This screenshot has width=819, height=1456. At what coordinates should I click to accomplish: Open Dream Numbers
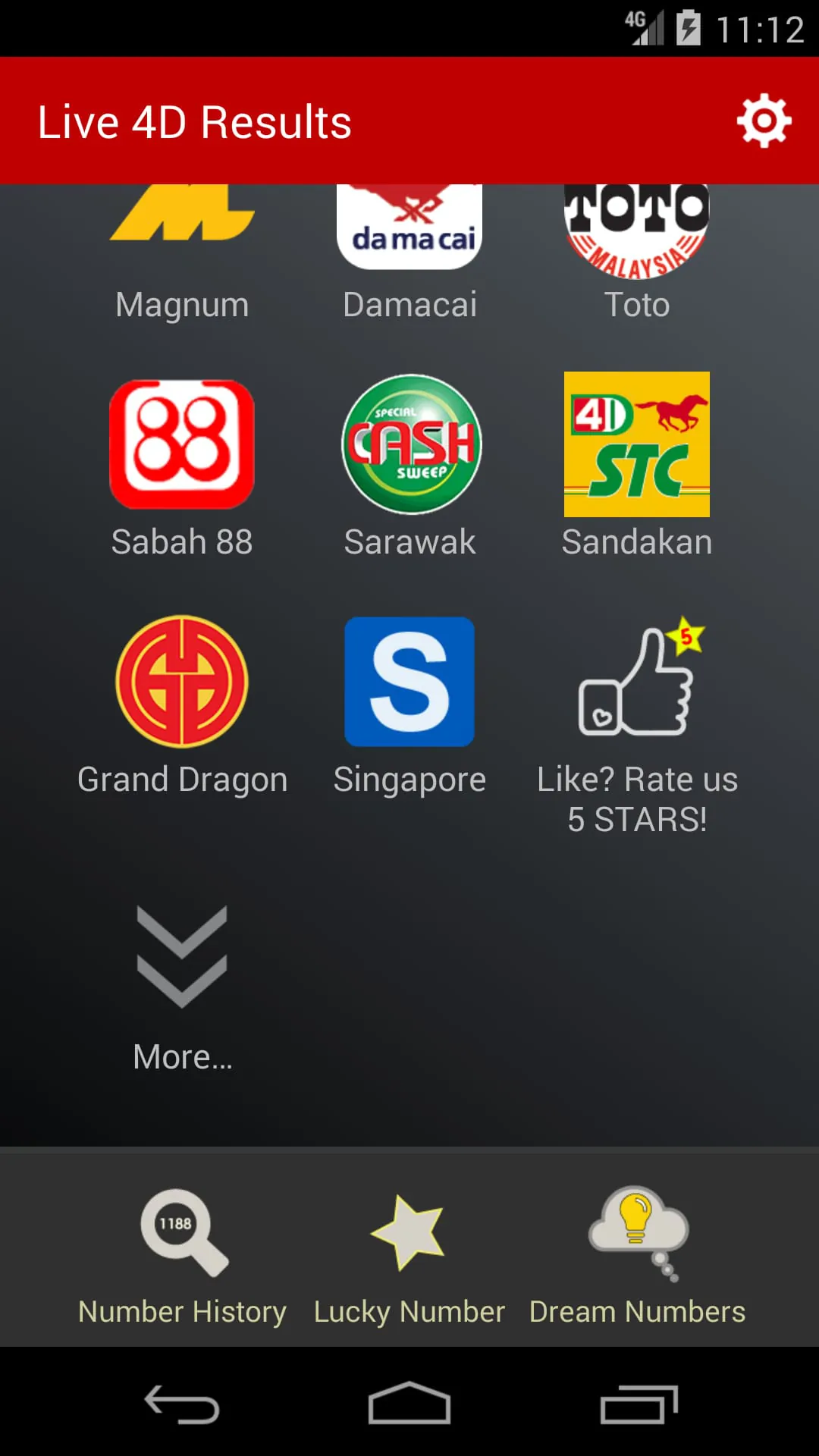637,1255
